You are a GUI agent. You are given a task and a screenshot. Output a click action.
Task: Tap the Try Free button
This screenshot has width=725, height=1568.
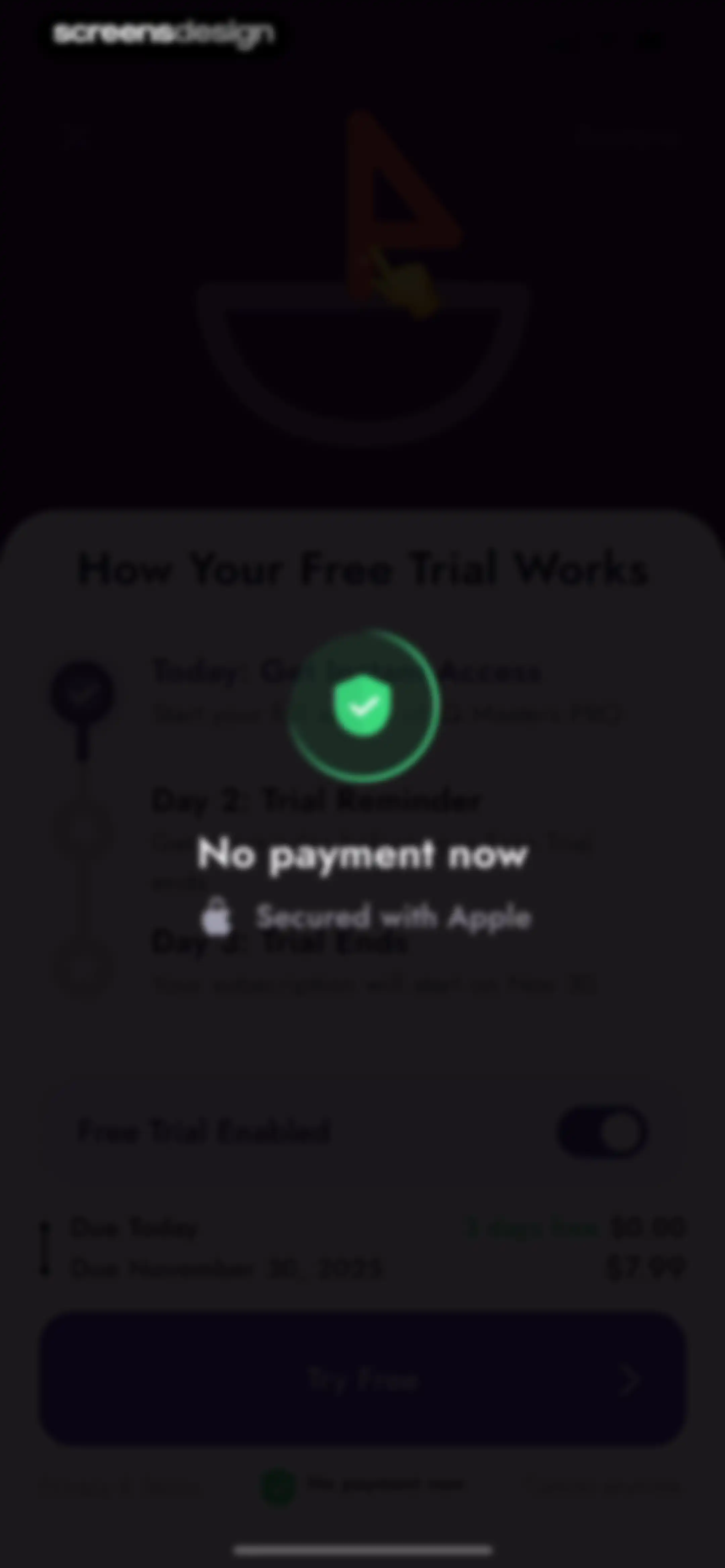(363, 1379)
